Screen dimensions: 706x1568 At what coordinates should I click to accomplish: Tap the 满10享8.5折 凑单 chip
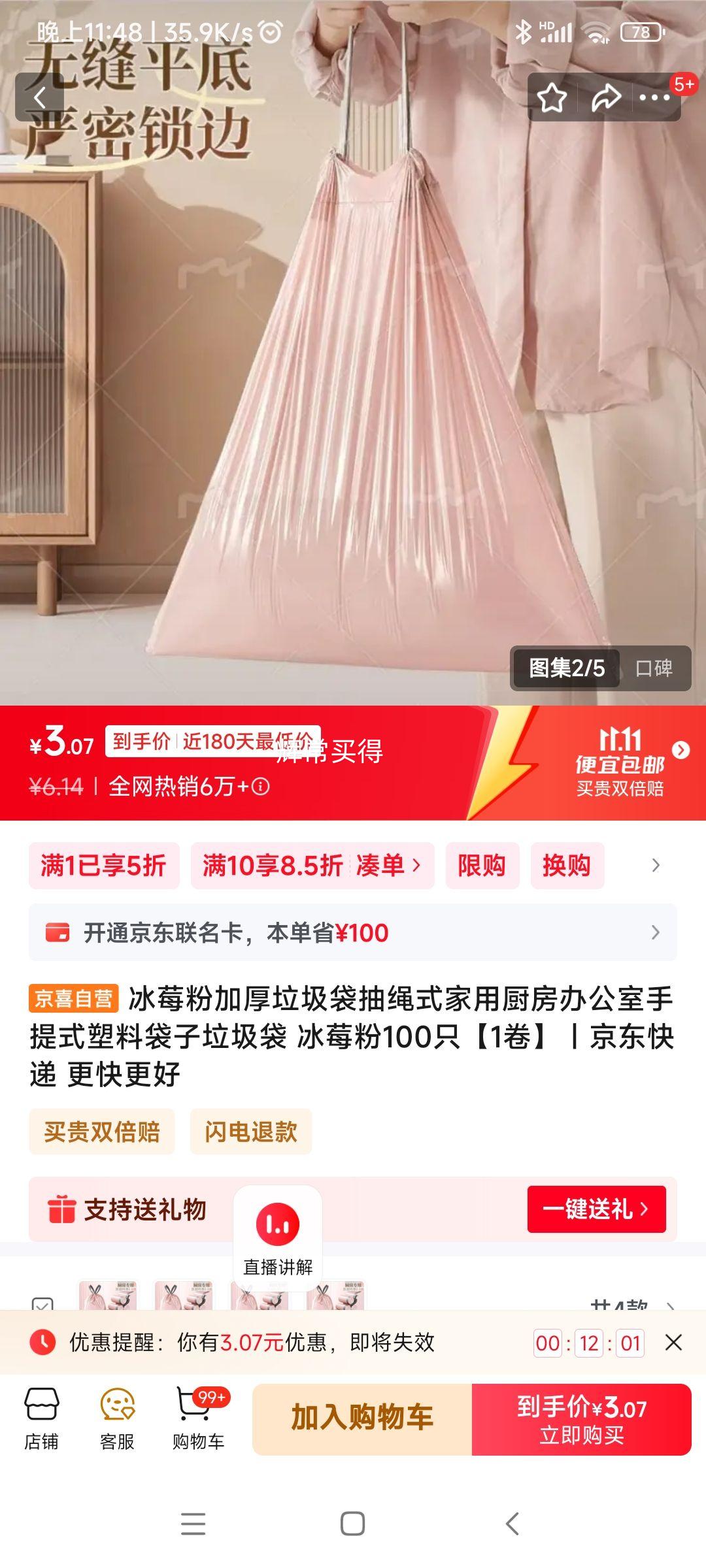click(x=312, y=866)
